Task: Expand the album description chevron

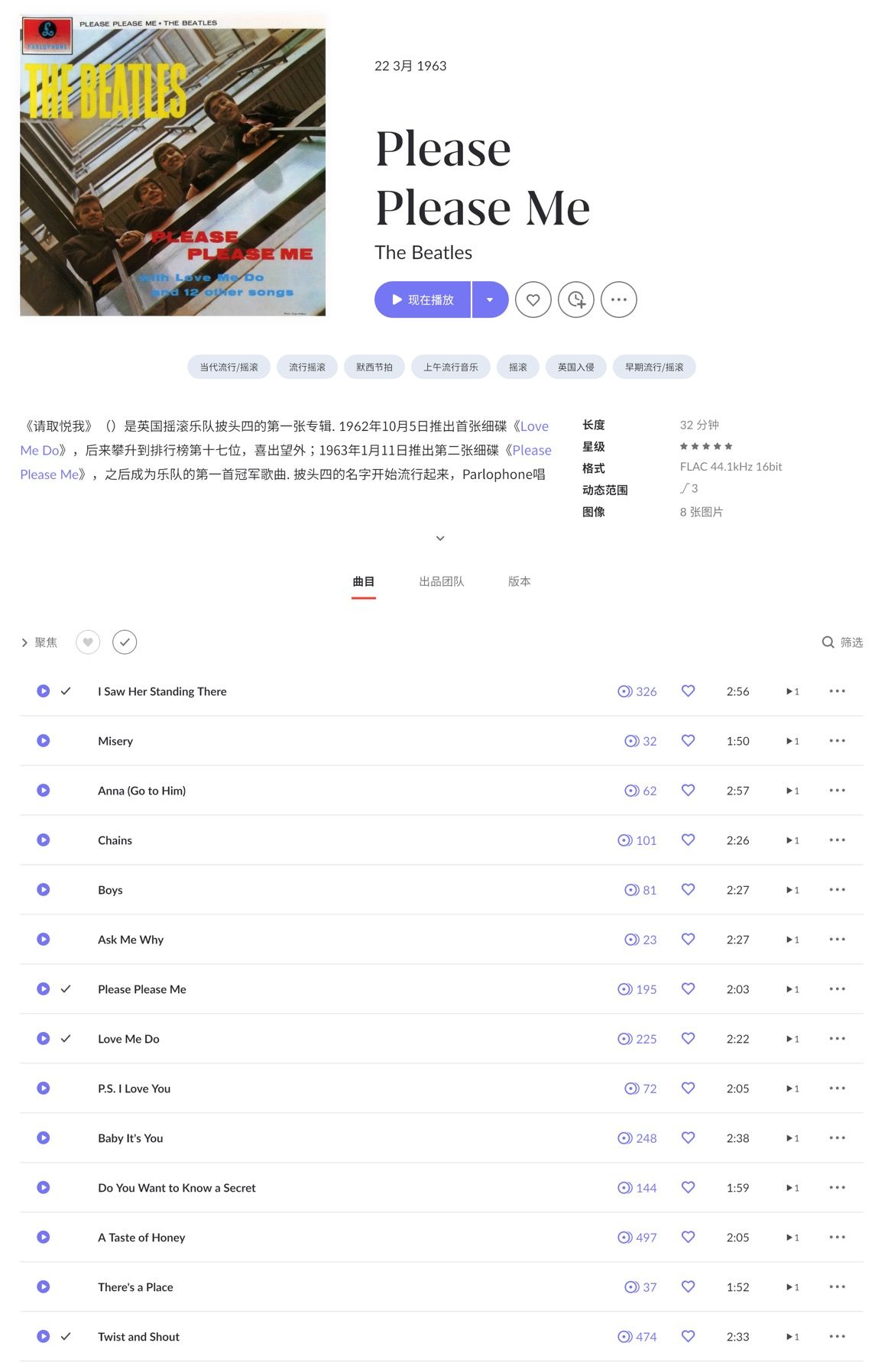Action: point(440,538)
